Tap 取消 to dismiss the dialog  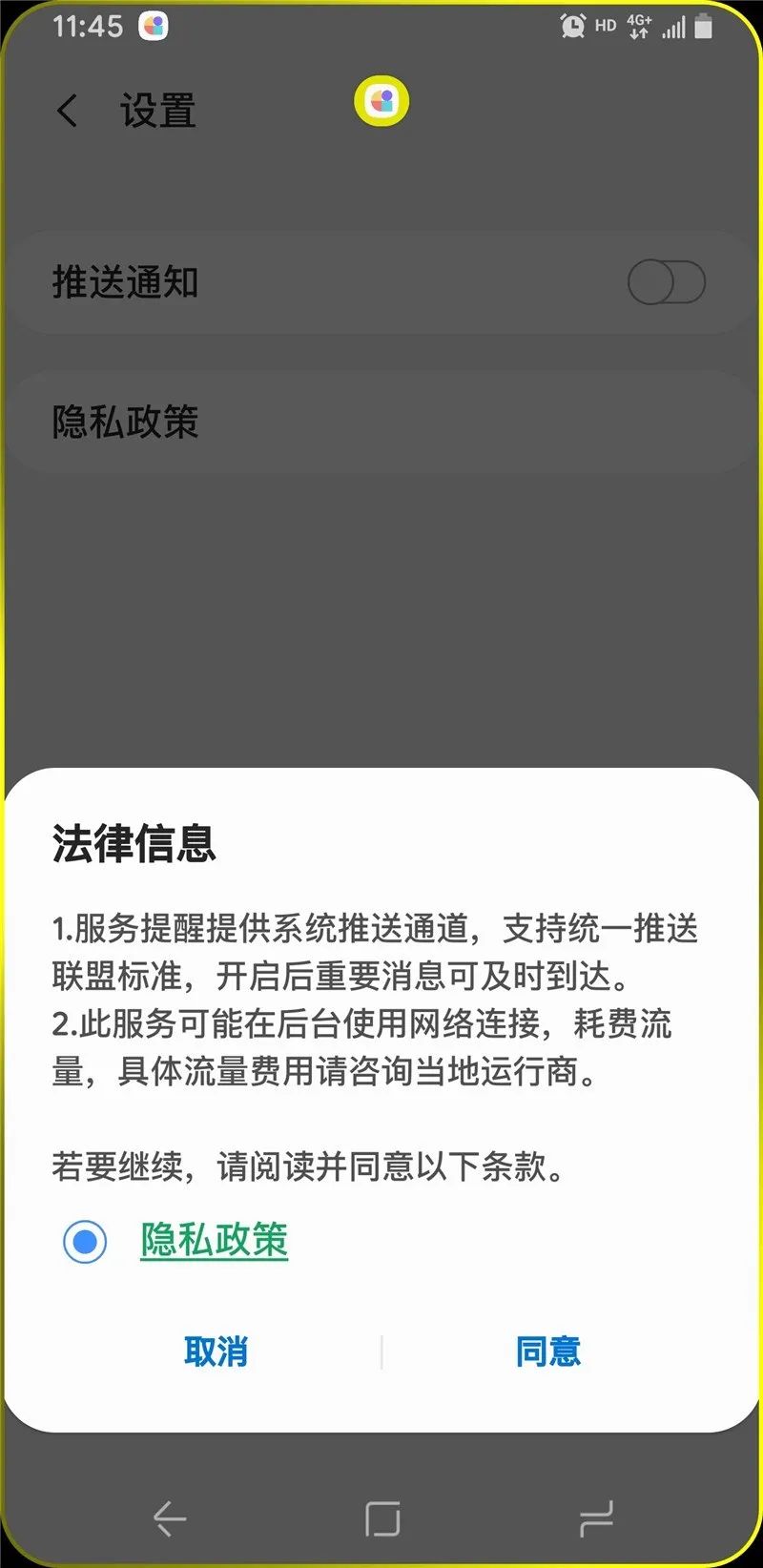[217, 1351]
